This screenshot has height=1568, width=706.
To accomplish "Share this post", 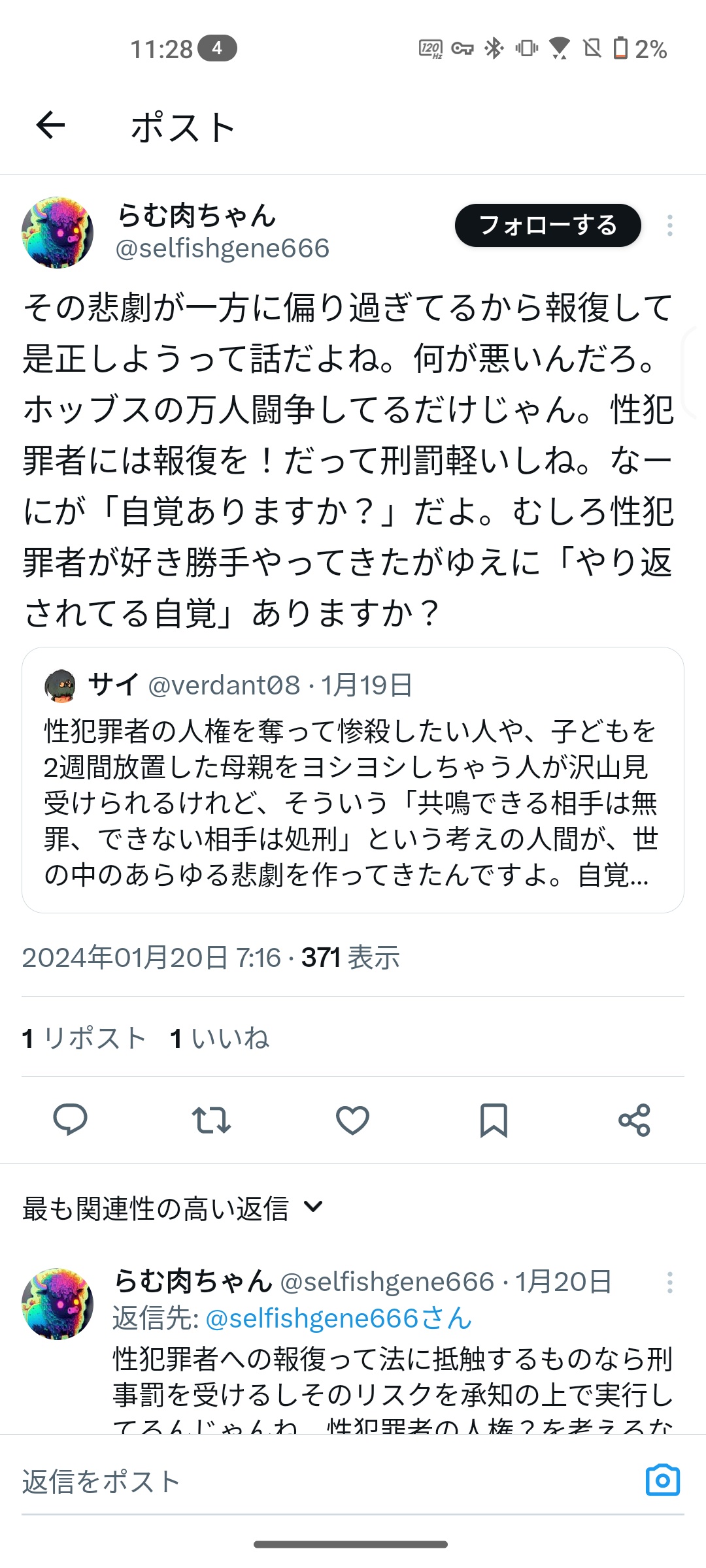I will tap(634, 1120).
